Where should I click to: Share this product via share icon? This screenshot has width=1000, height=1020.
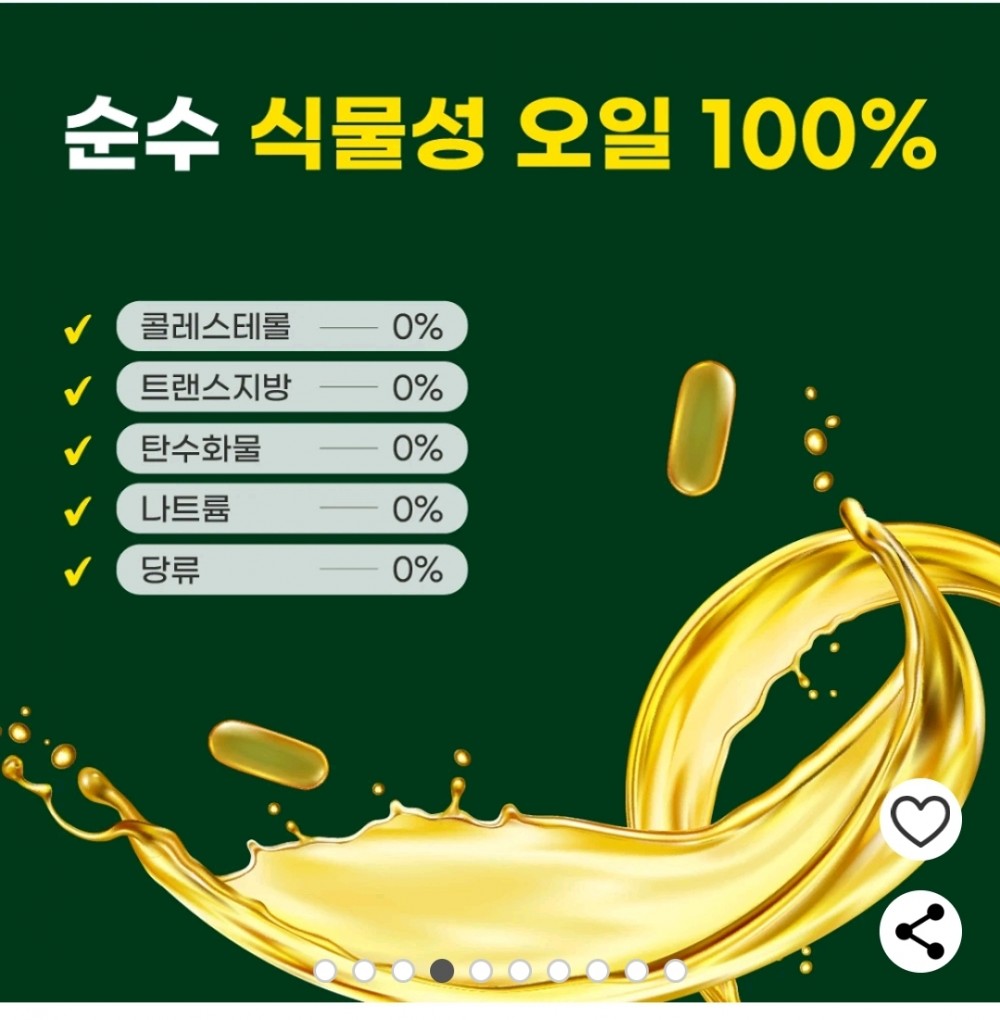pos(920,931)
